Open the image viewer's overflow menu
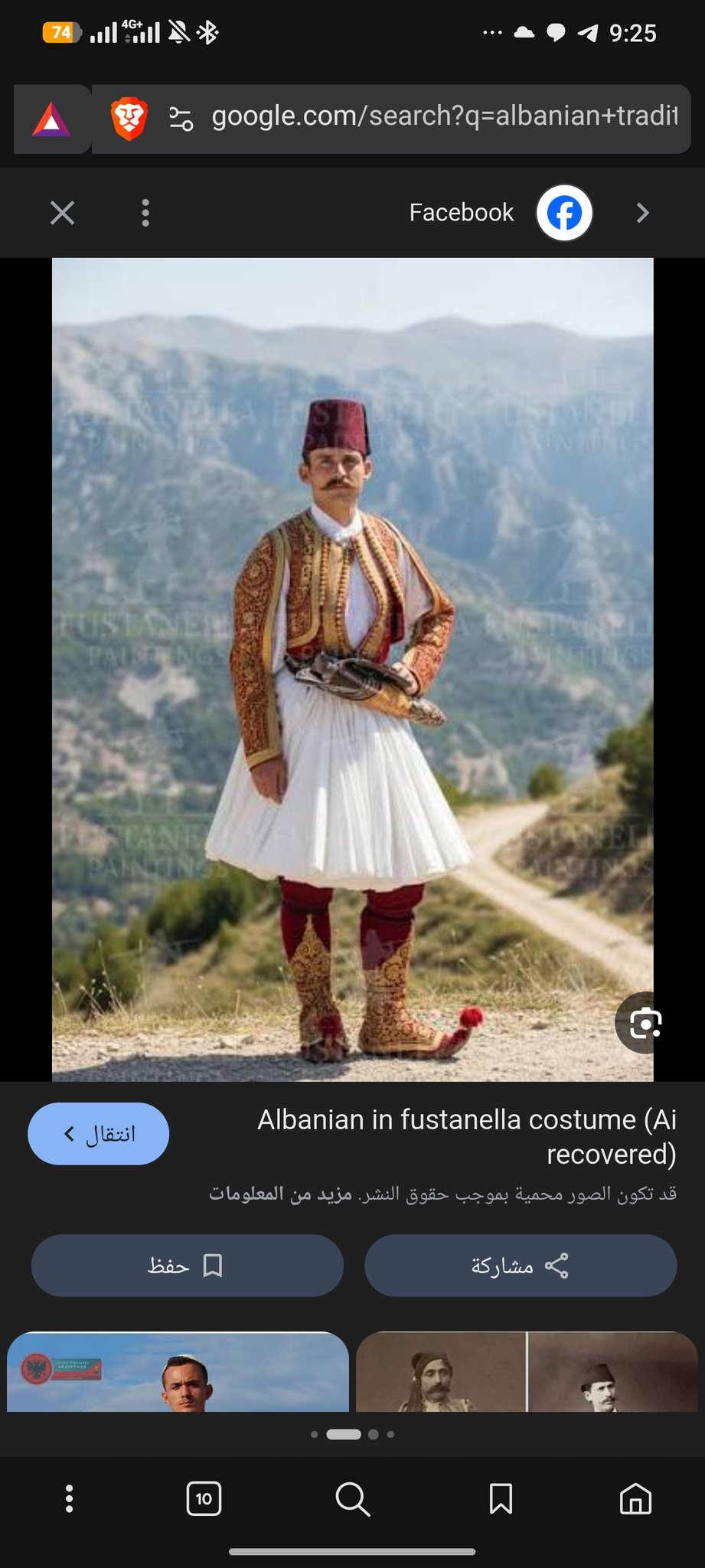This screenshot has width=705, height=1568. click(x=145, y=213)
